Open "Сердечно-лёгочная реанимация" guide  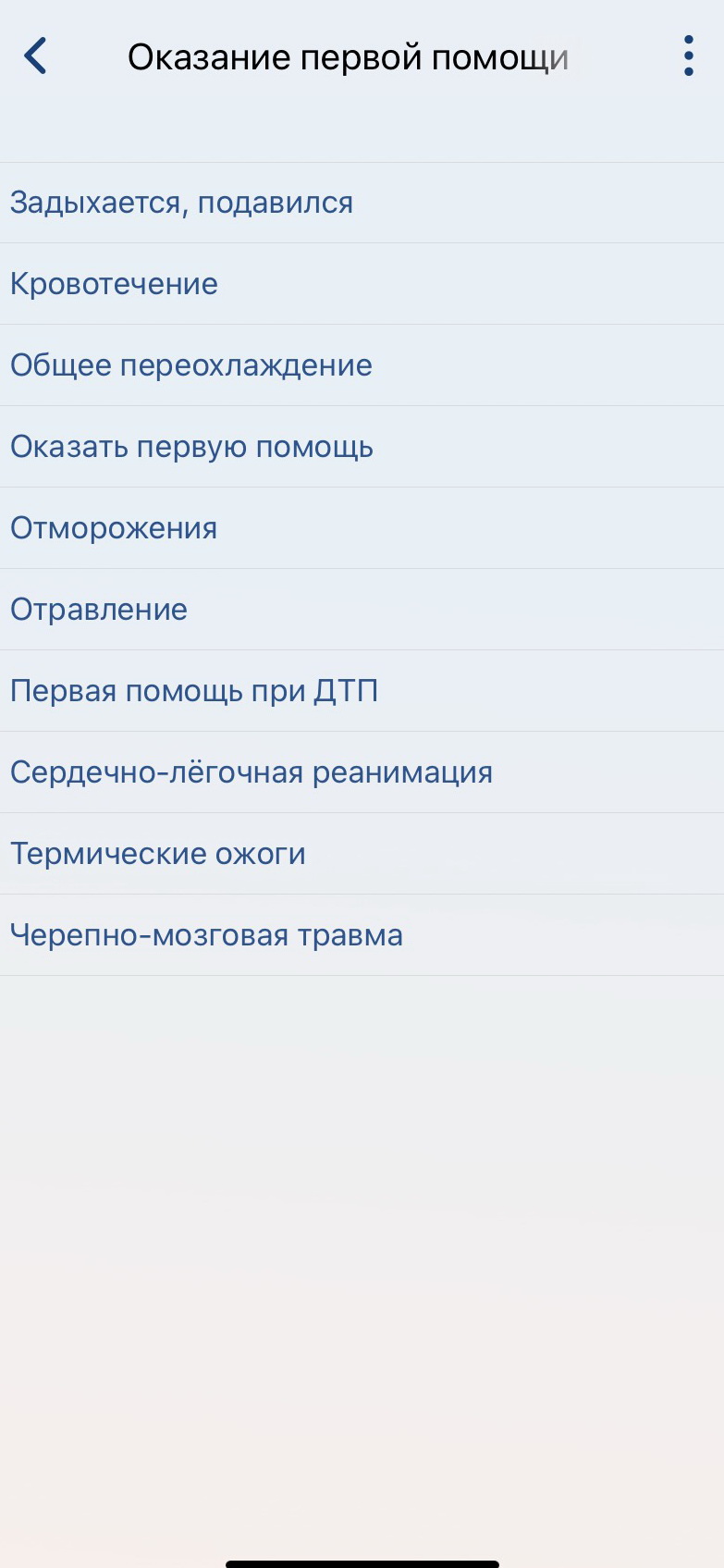click(x=362, y=772)
